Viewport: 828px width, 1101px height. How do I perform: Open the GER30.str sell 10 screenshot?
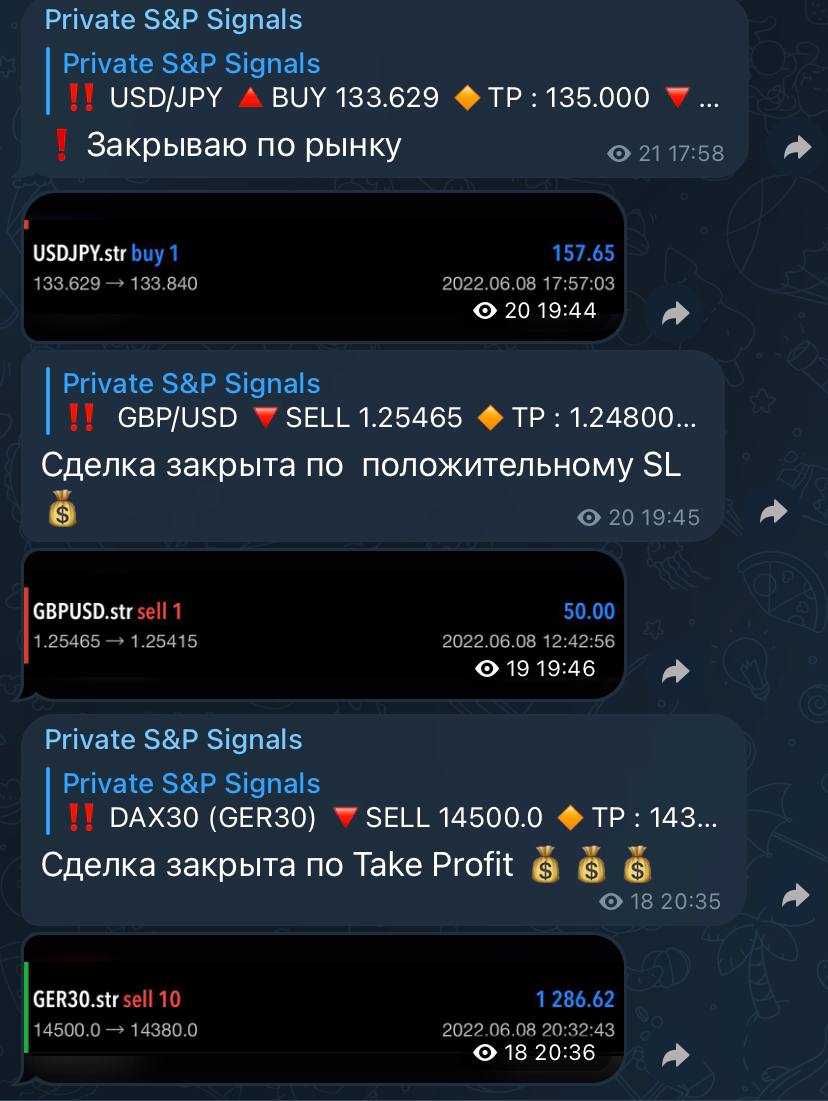pyautogui.click(x=322, y=1008)
